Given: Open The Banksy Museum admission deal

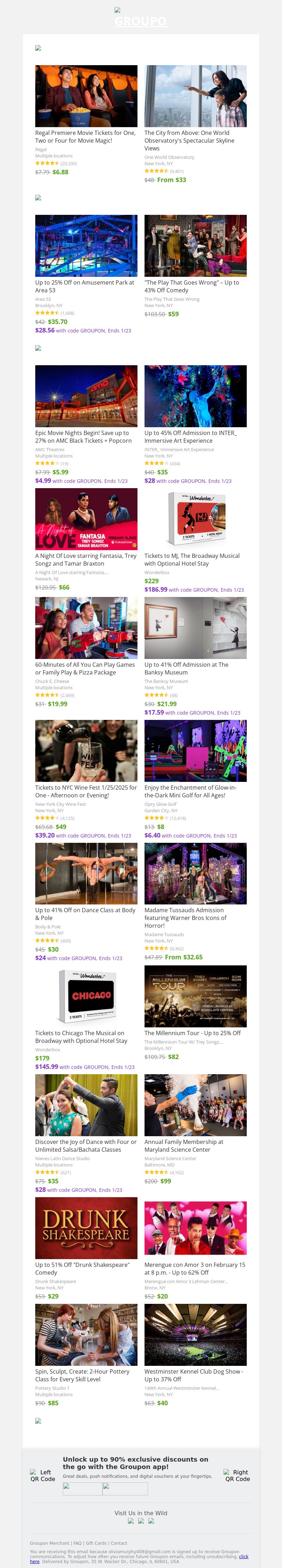Looking at the screenshot, I should [x=195, y=668].
